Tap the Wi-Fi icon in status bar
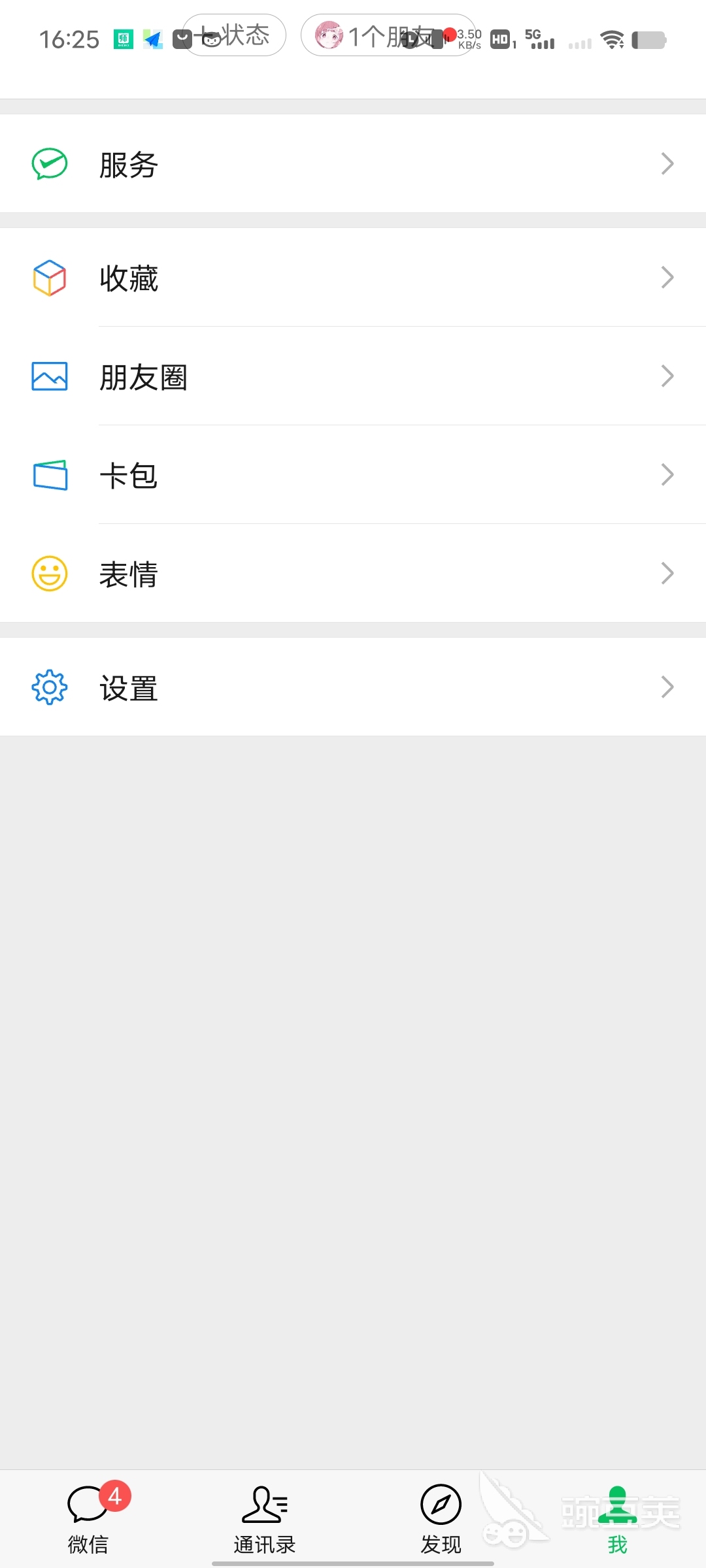 pos(611,41)
